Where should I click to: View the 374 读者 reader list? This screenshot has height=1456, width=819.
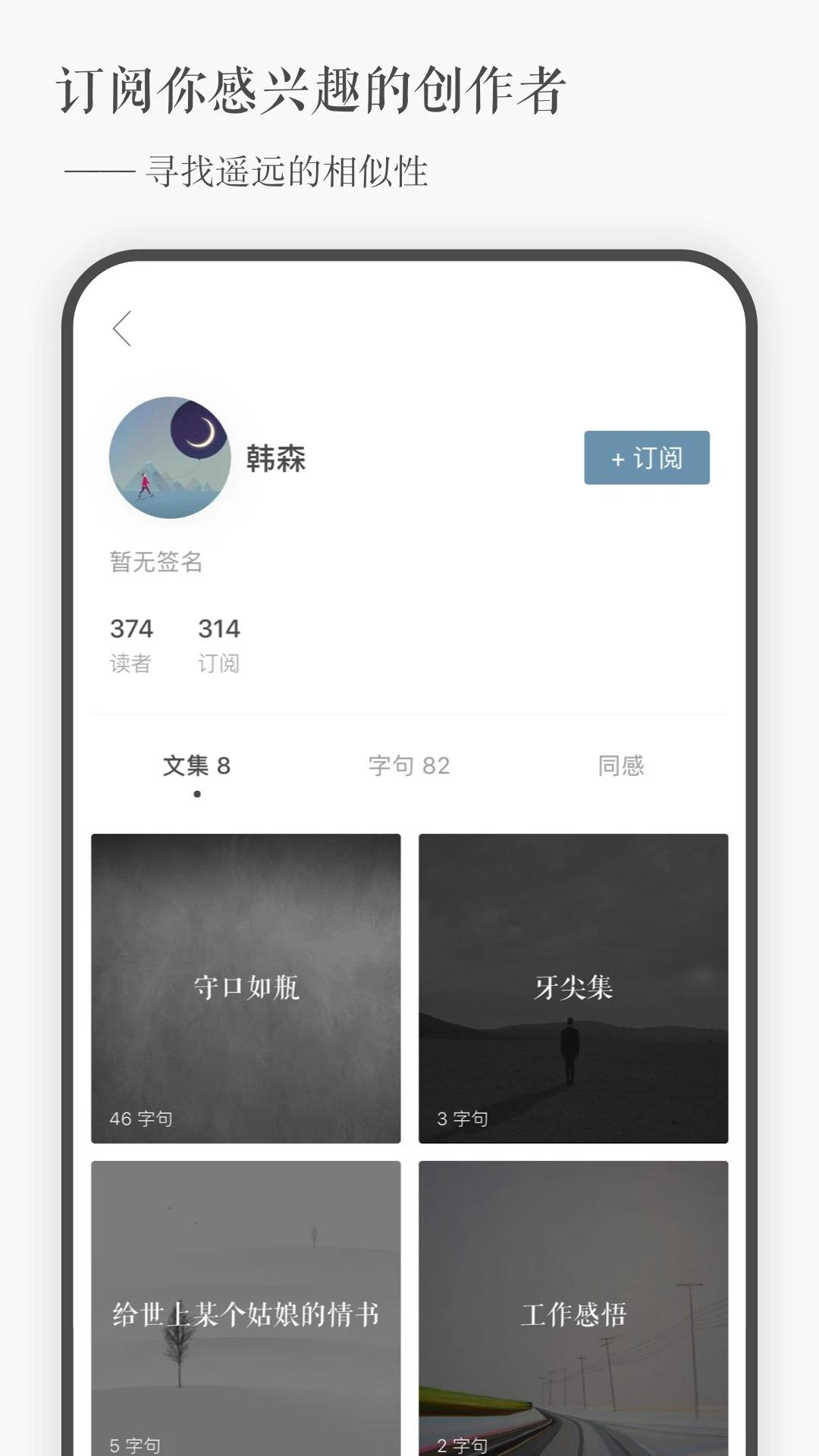[x=130, y=643]
